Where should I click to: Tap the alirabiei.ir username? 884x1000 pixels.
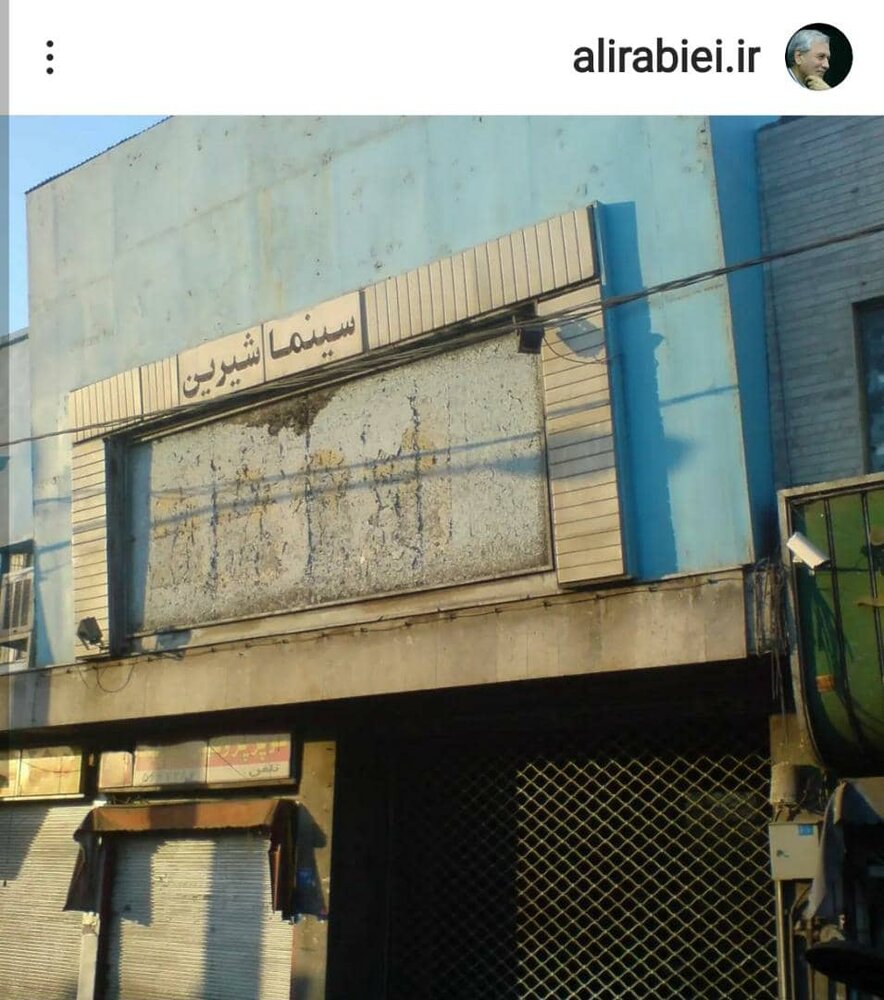click(x=666, y=57)
